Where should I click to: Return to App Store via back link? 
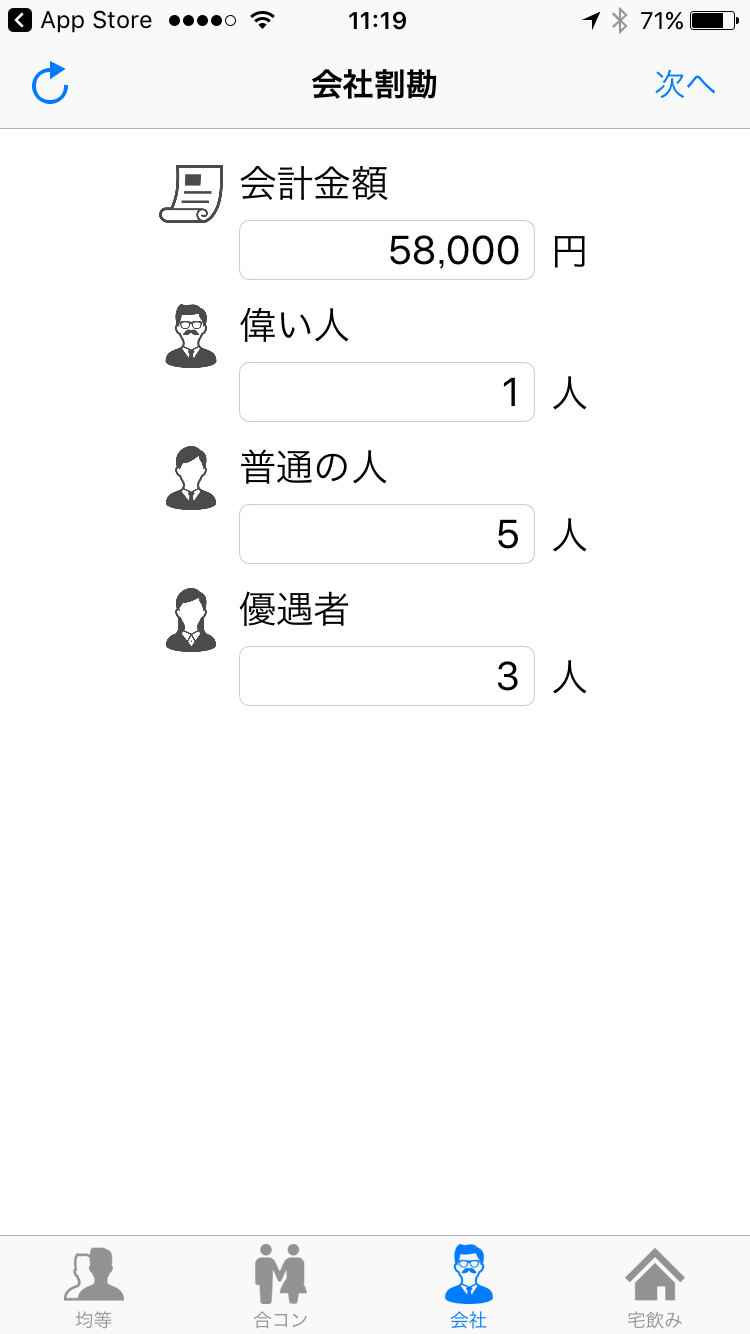[x=80, y=20]
